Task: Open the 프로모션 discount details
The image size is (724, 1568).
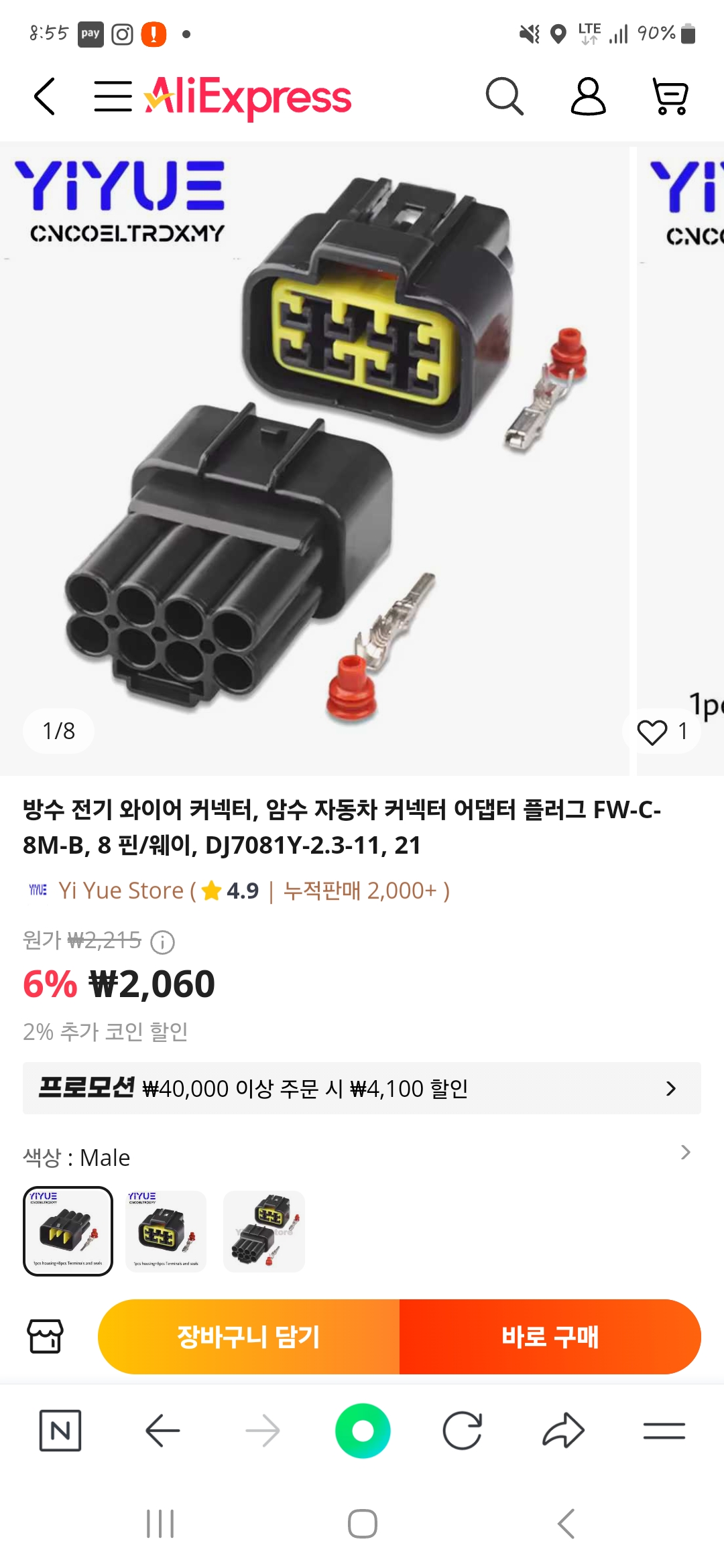Action: 362,1088
